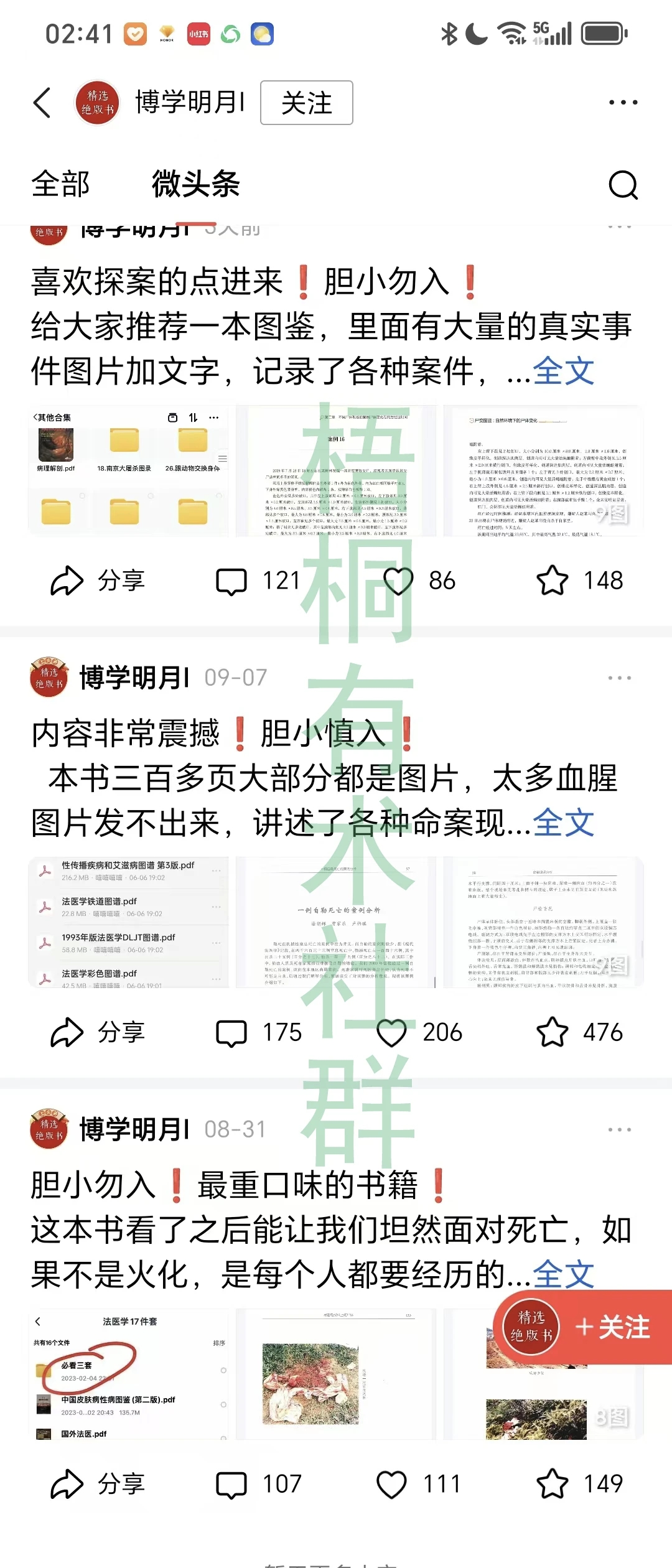Screen dimensions: 672x1568
Task: Expand 全文 on the 内容非常震撼 post
Action: [563, 823]
